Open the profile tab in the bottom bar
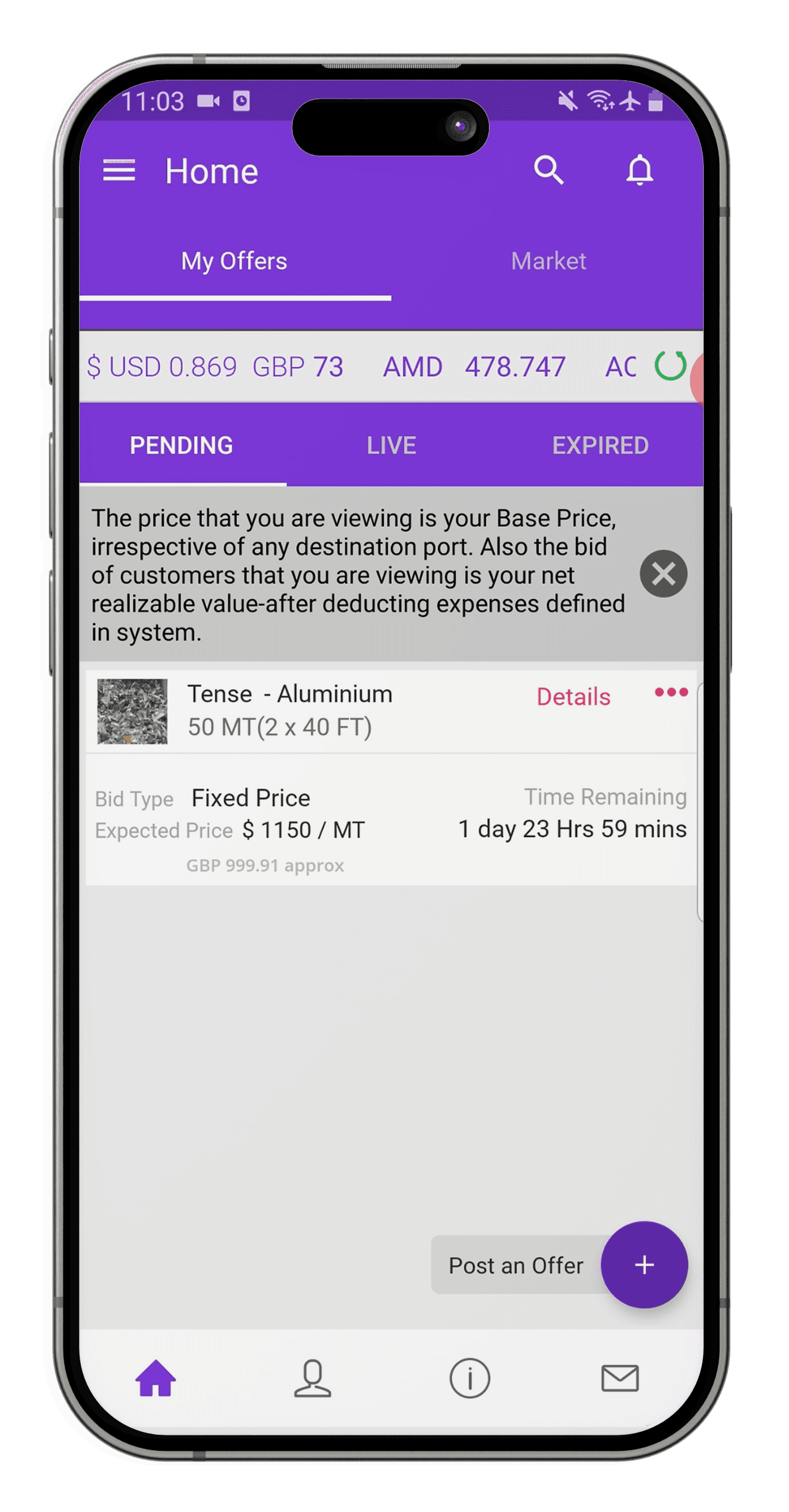The image size is (789, 1512). pyautogui.click(x=312, y=1377)
